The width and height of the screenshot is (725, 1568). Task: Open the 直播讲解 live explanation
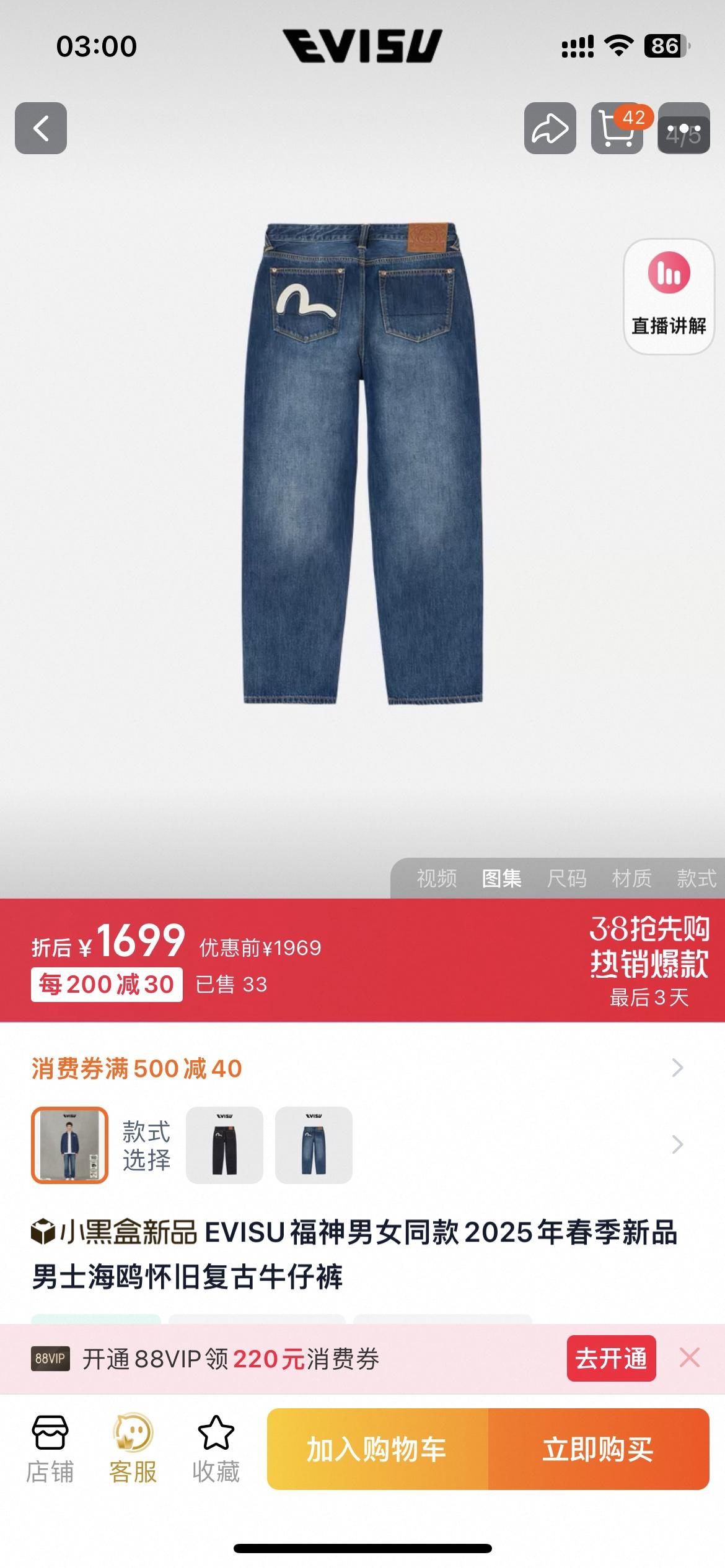[x=669, y=296]
